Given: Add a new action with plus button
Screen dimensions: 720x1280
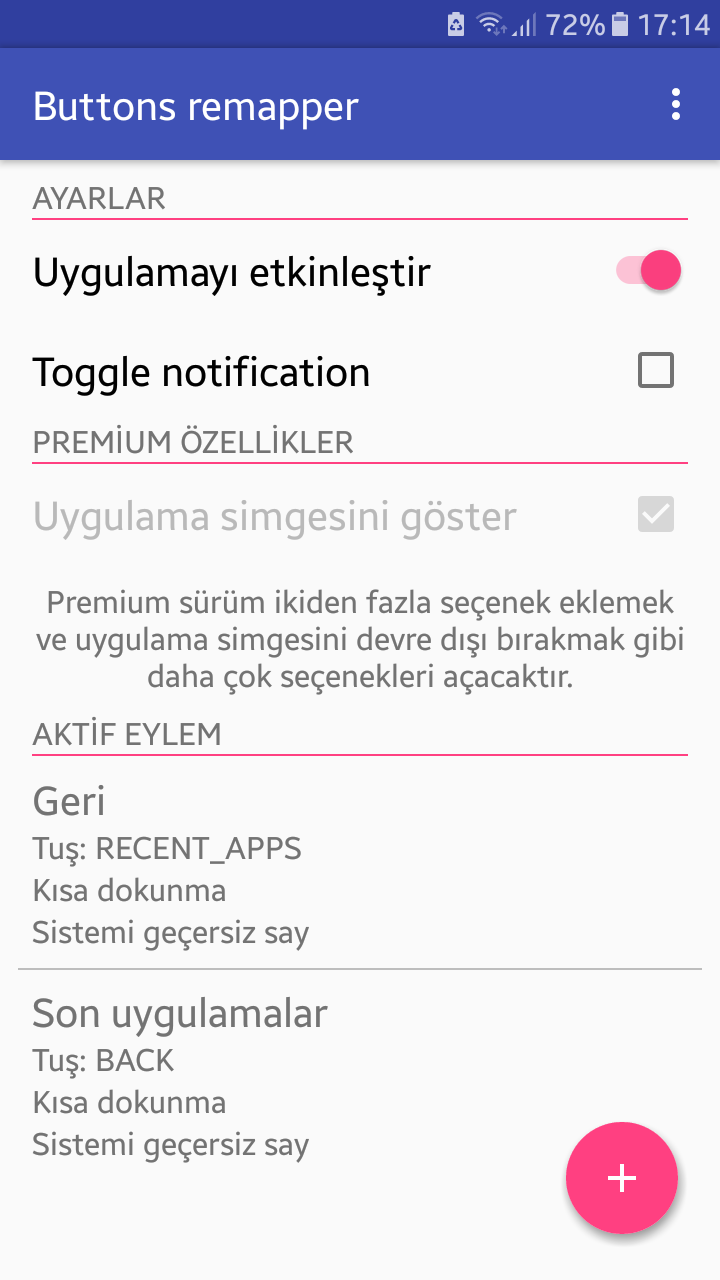Looking at the screenshot, I should click(622, 1178).
